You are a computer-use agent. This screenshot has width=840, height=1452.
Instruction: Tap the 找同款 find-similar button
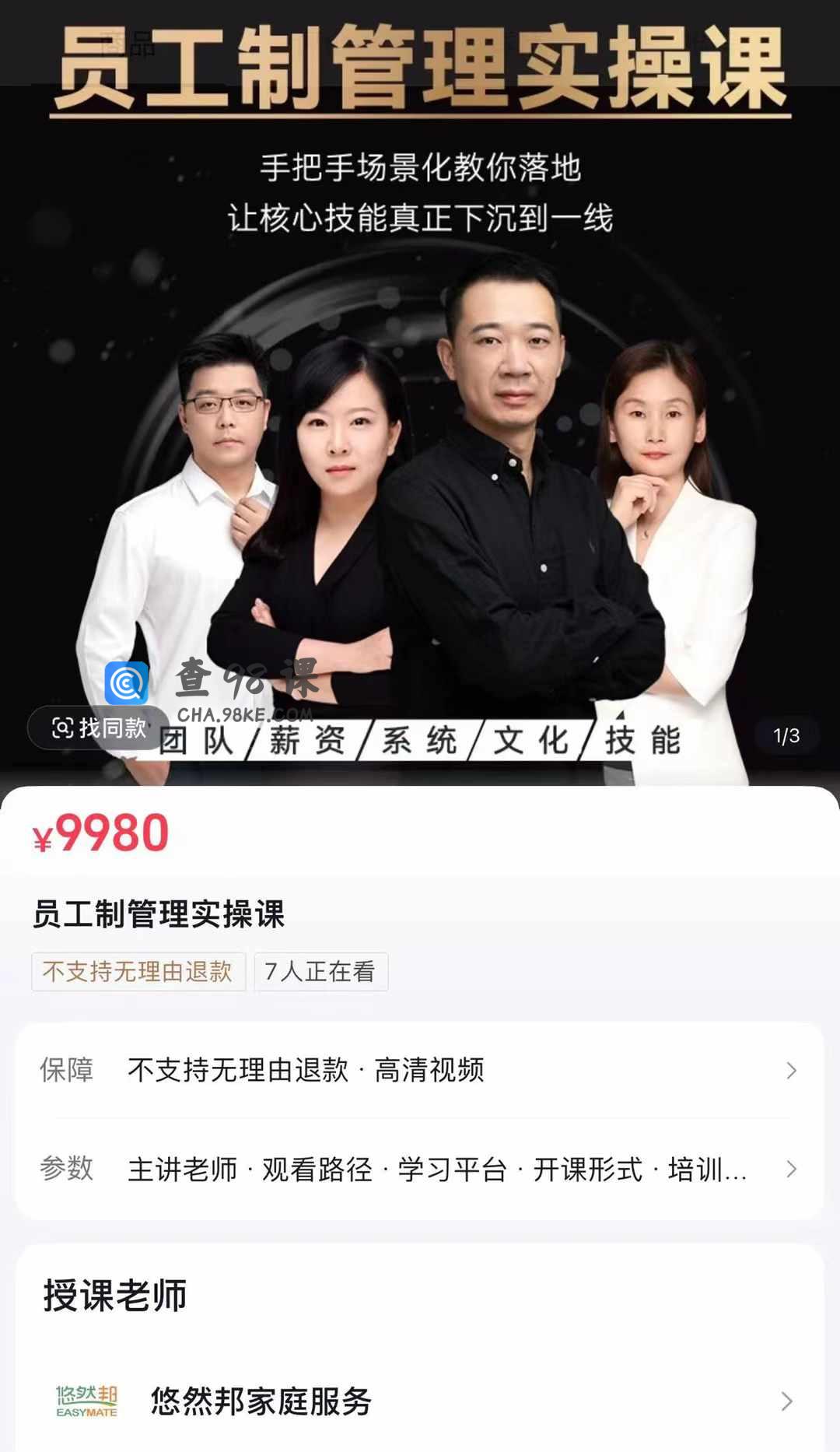(x=98, y=728)
